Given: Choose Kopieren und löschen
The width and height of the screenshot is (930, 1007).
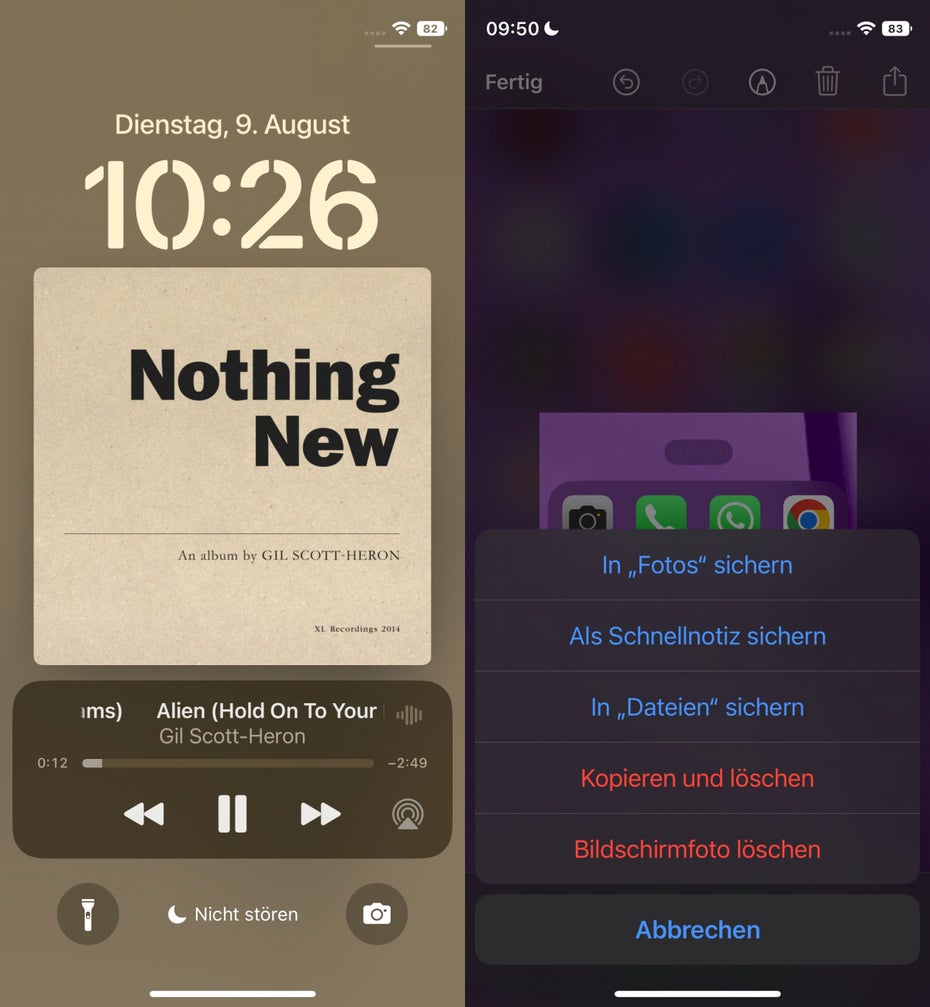Looking at the screenshot, I should (x=697, y=778).
